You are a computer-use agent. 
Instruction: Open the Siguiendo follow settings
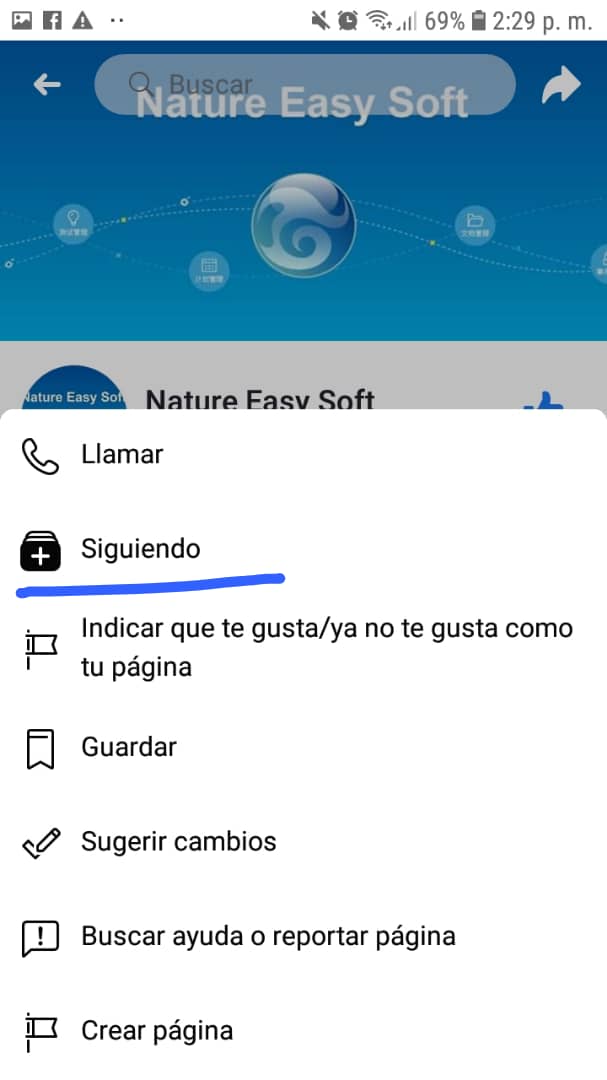(x=140, y=549)
